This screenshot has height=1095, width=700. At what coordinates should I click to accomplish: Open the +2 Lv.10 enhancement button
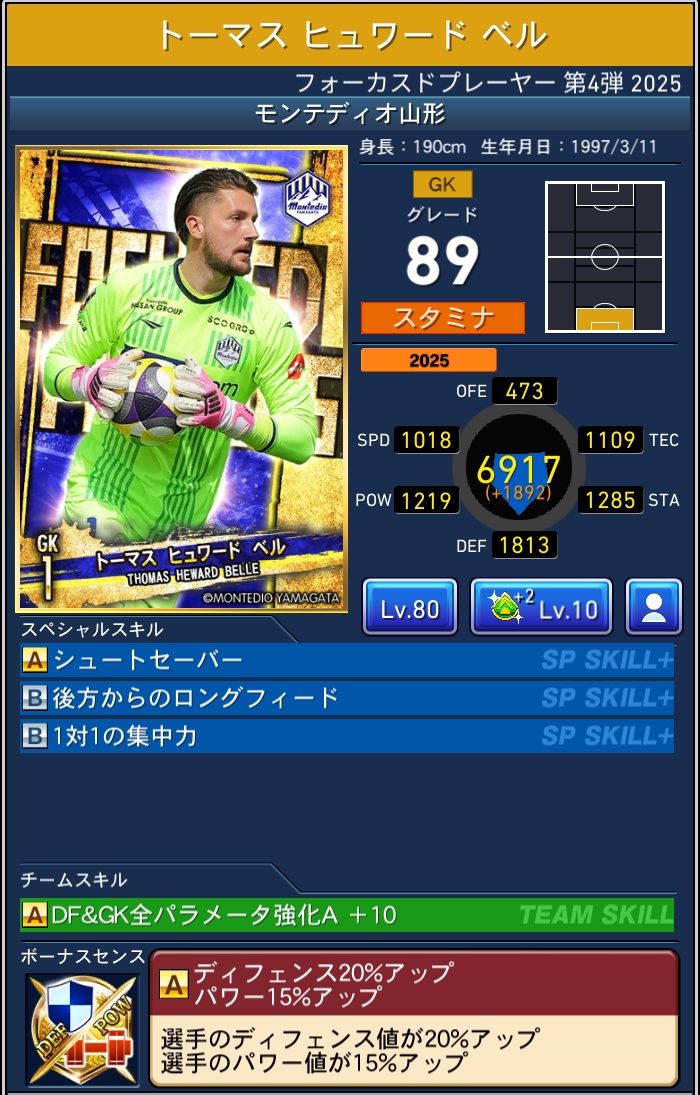(x=541, y=607)
